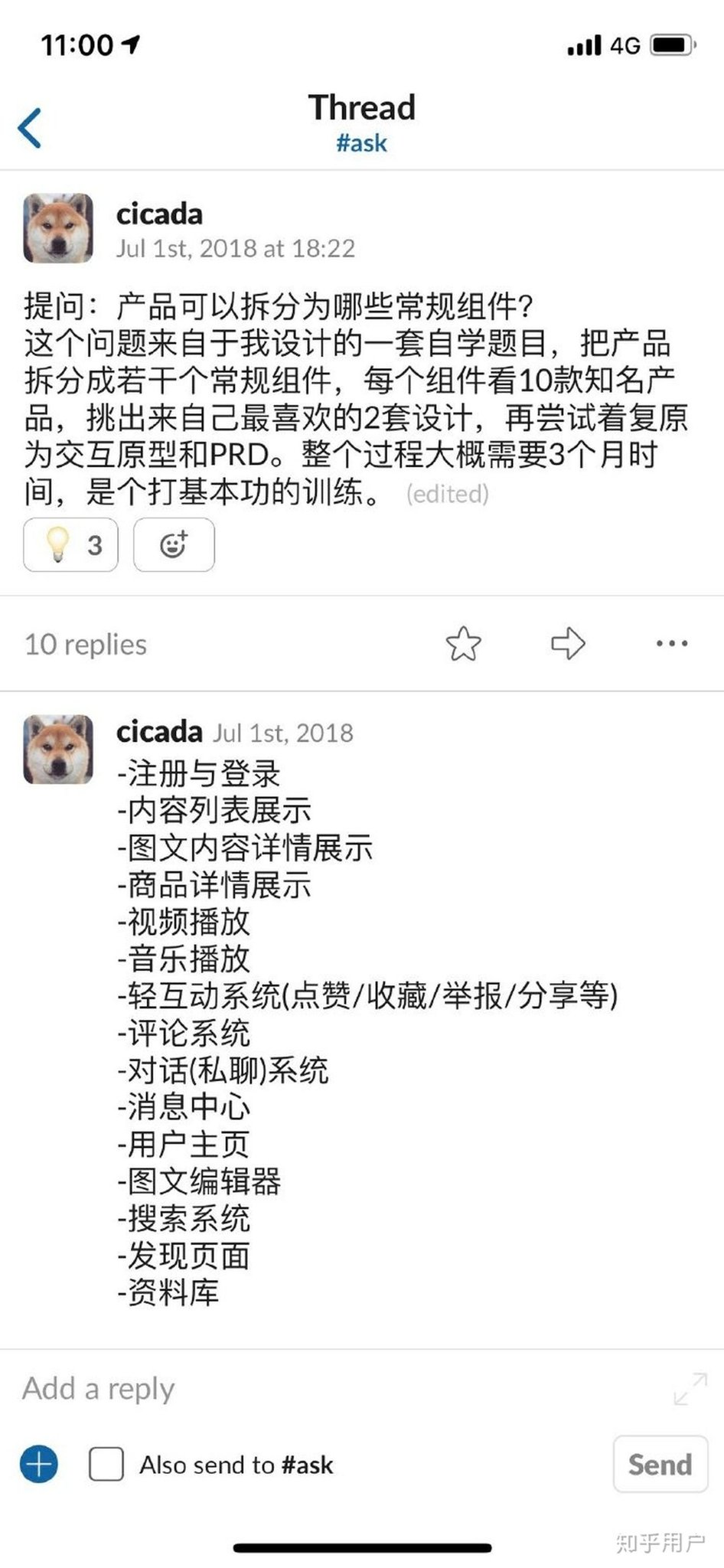The image size is (724, 1568).
Task: Check Also send to #ask
Action: [106, 1464]
